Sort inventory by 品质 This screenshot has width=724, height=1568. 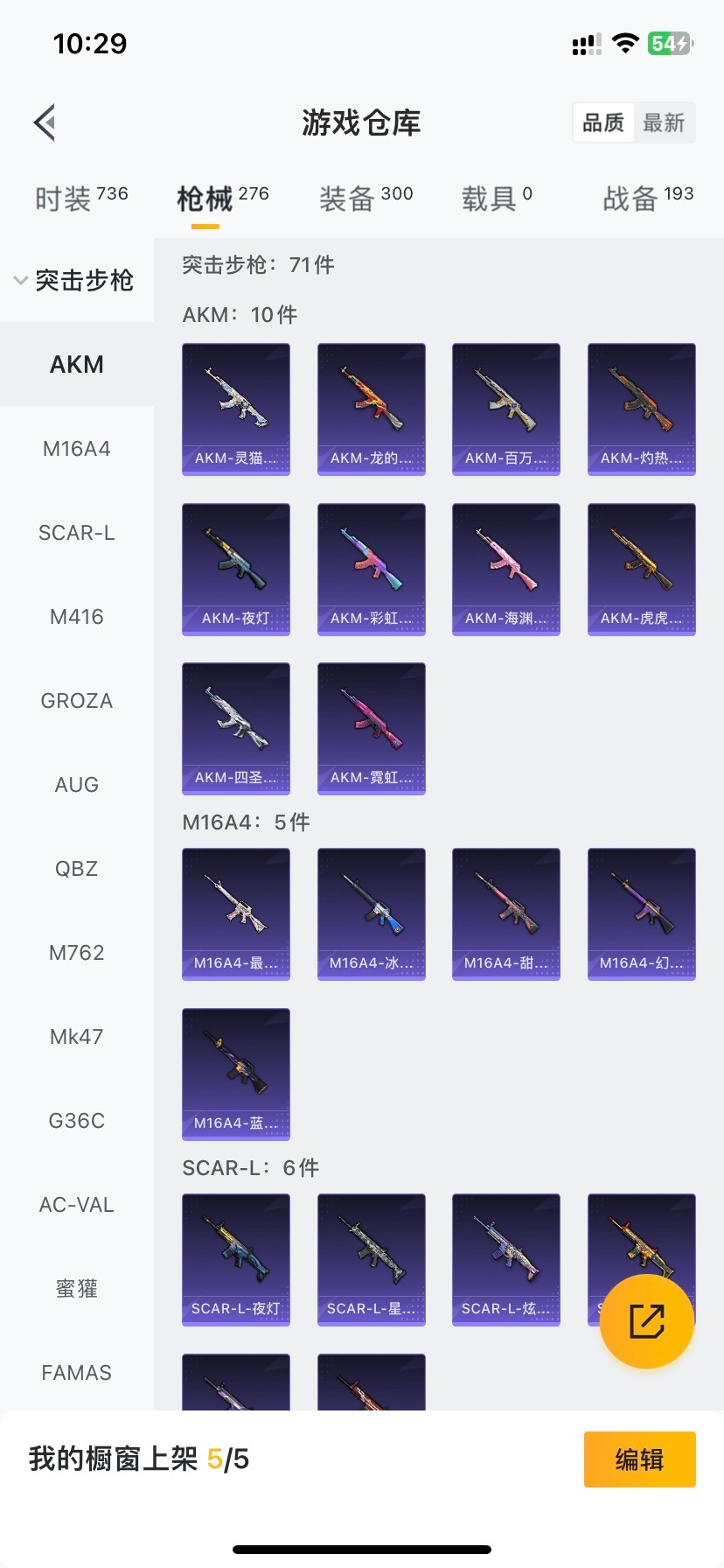(x=603, y=122)
